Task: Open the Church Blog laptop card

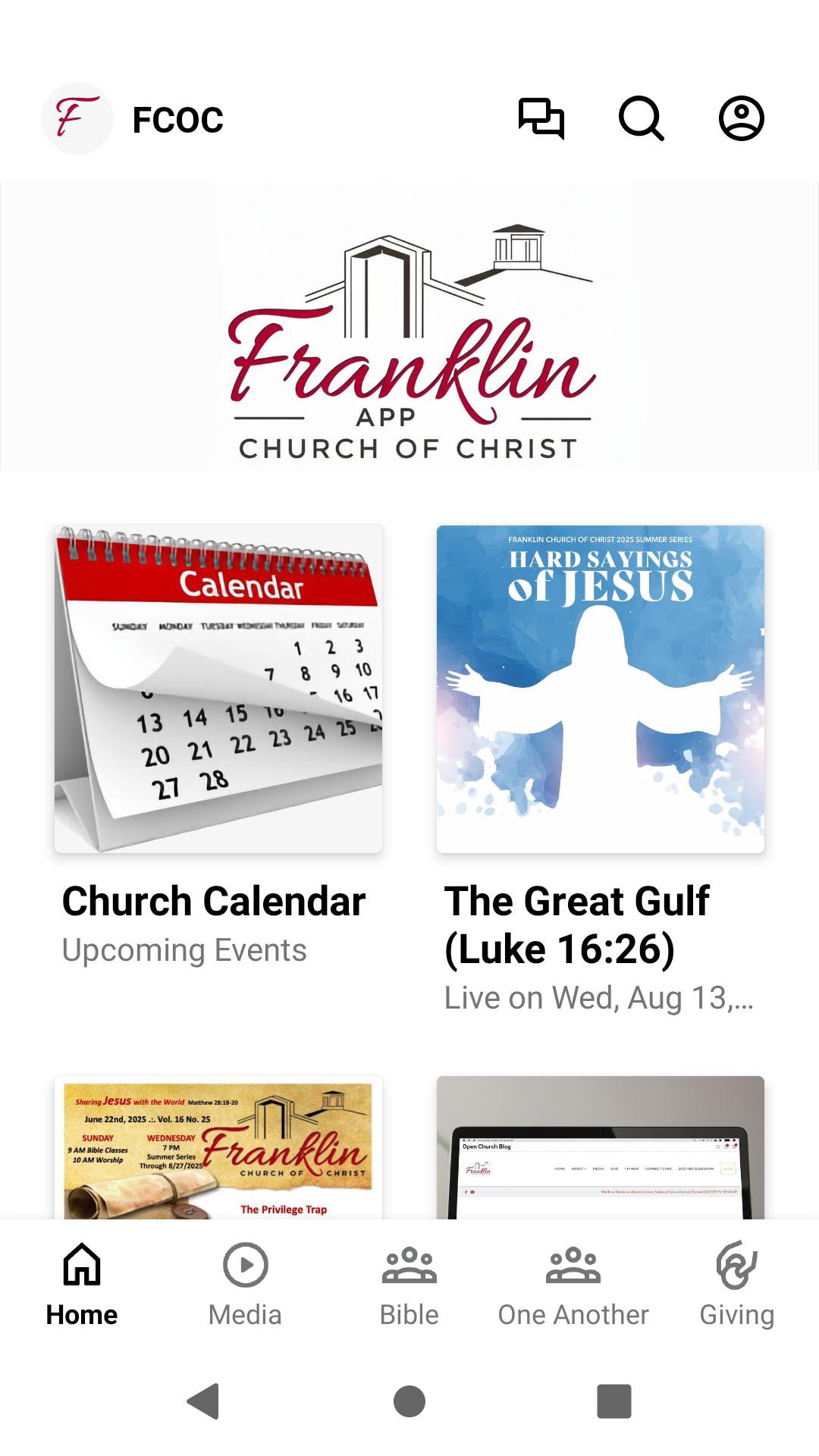Action: (600, 1147)
